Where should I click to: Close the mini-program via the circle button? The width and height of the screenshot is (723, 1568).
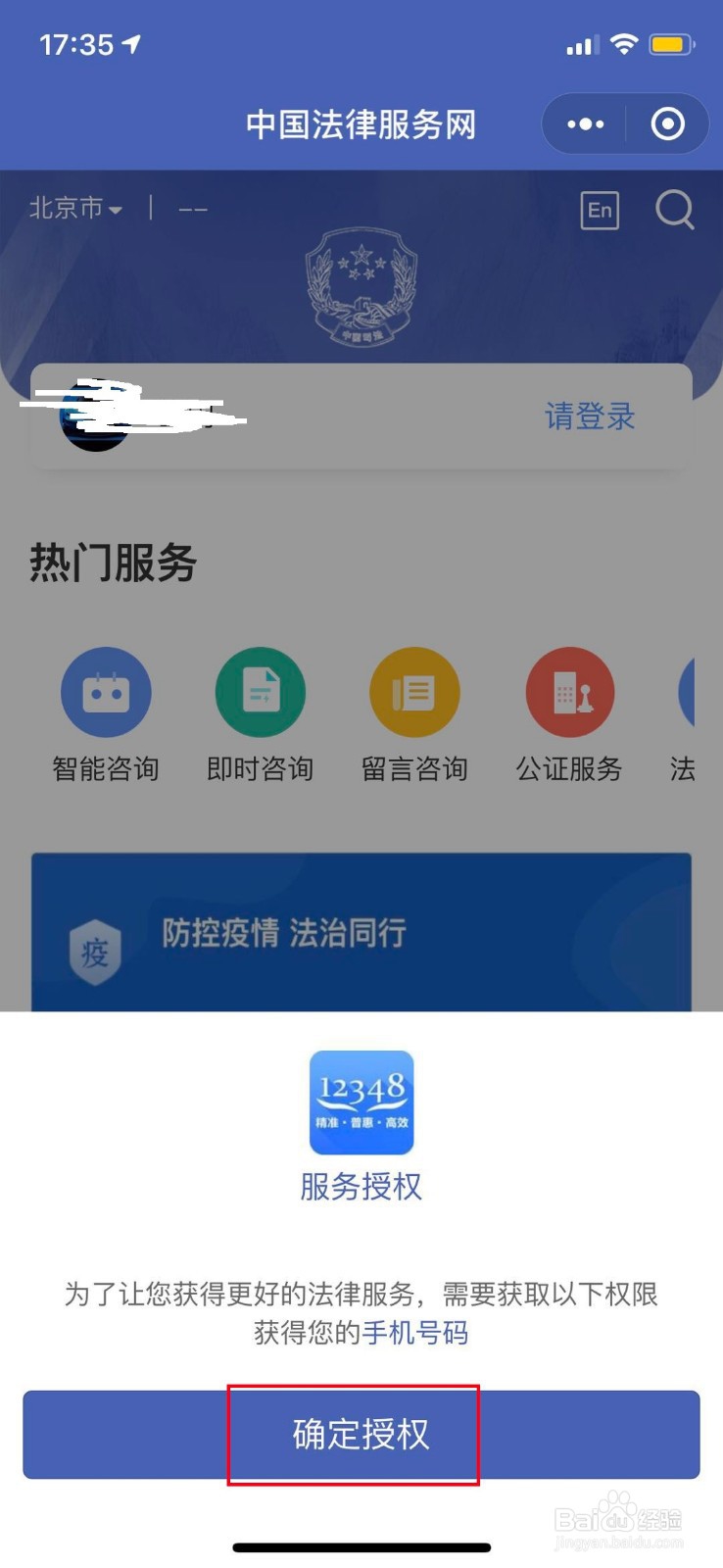(x=666, y=124)
